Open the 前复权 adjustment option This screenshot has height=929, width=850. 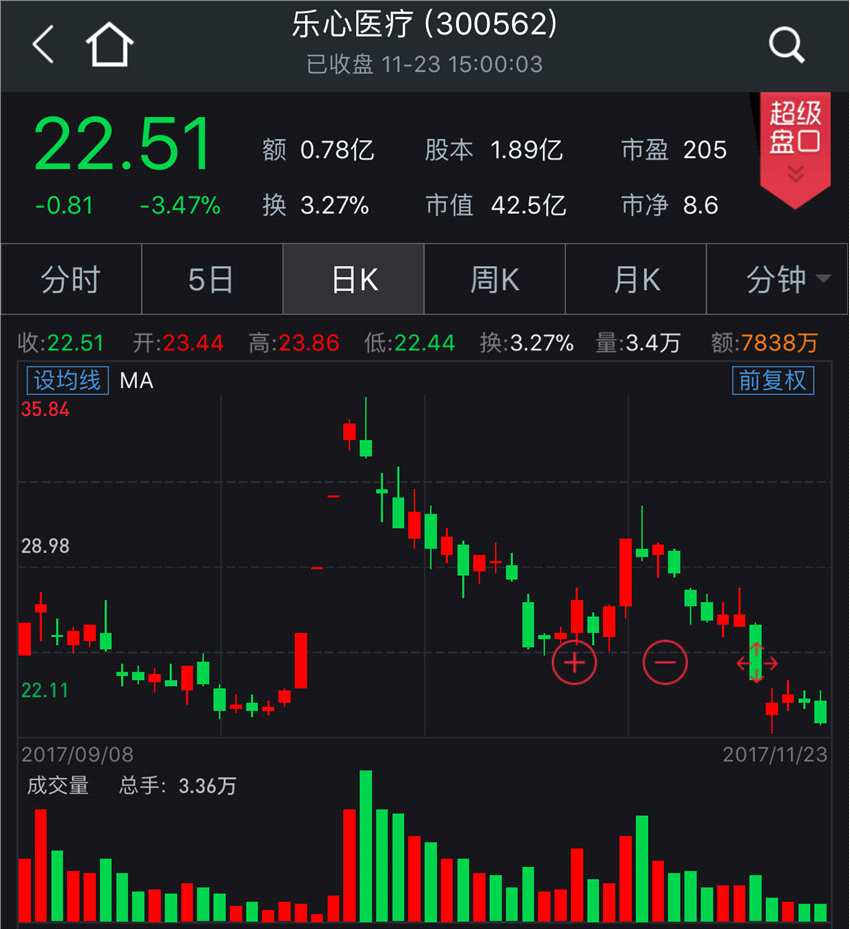coord(773,380)
